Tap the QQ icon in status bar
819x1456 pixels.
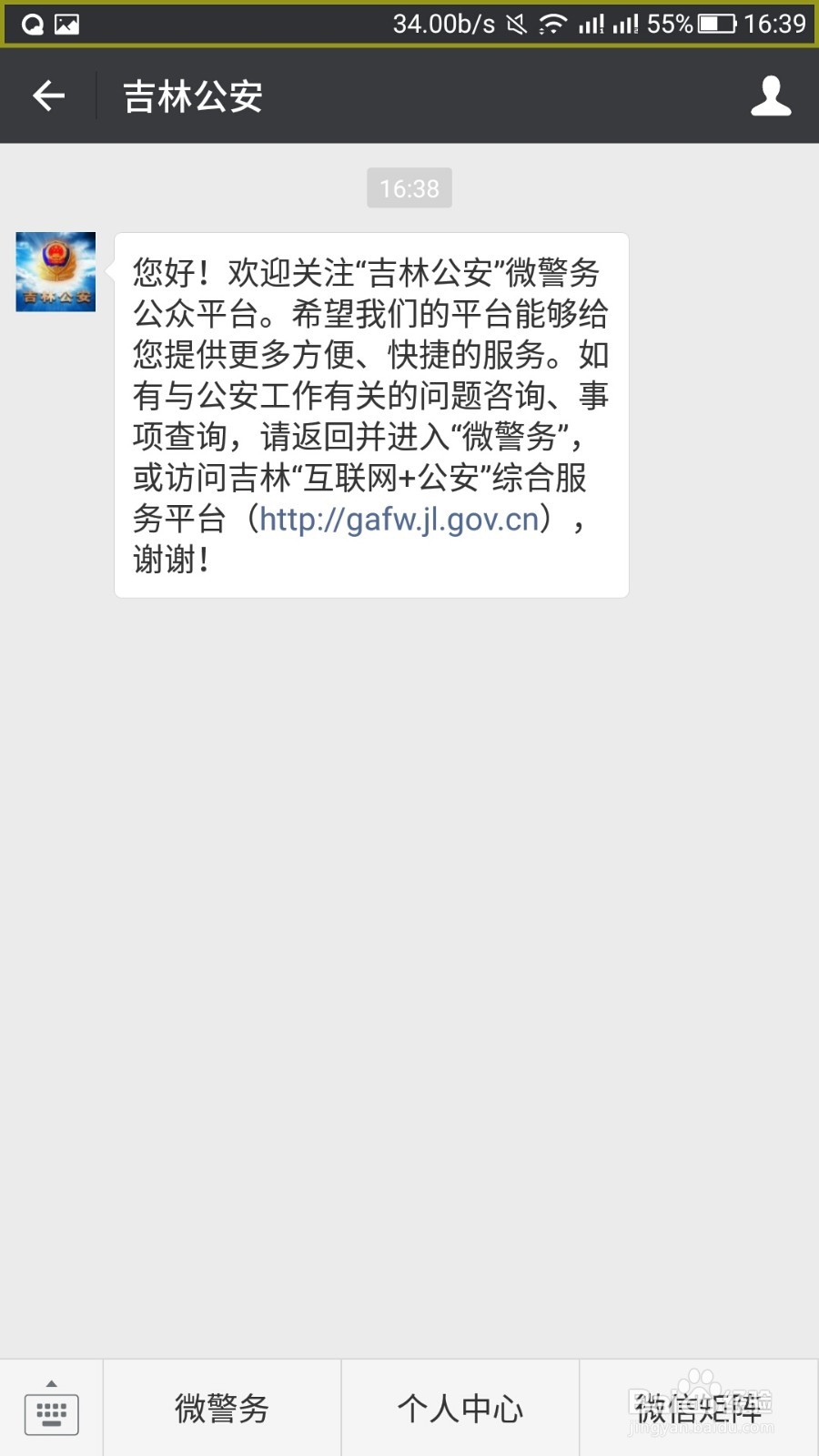pyautogui.click(x=34, y=24)
